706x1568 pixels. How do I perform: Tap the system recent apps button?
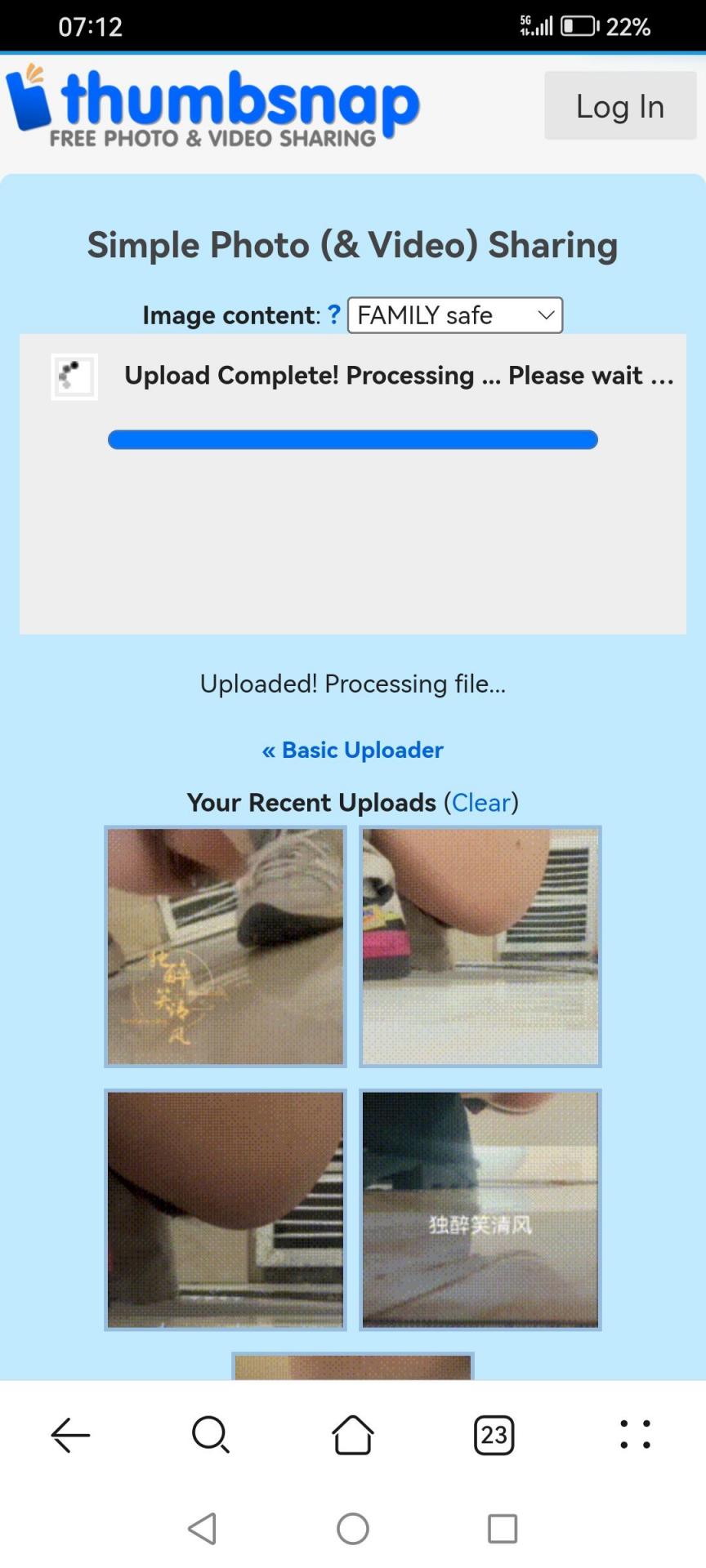point(502,1529)
